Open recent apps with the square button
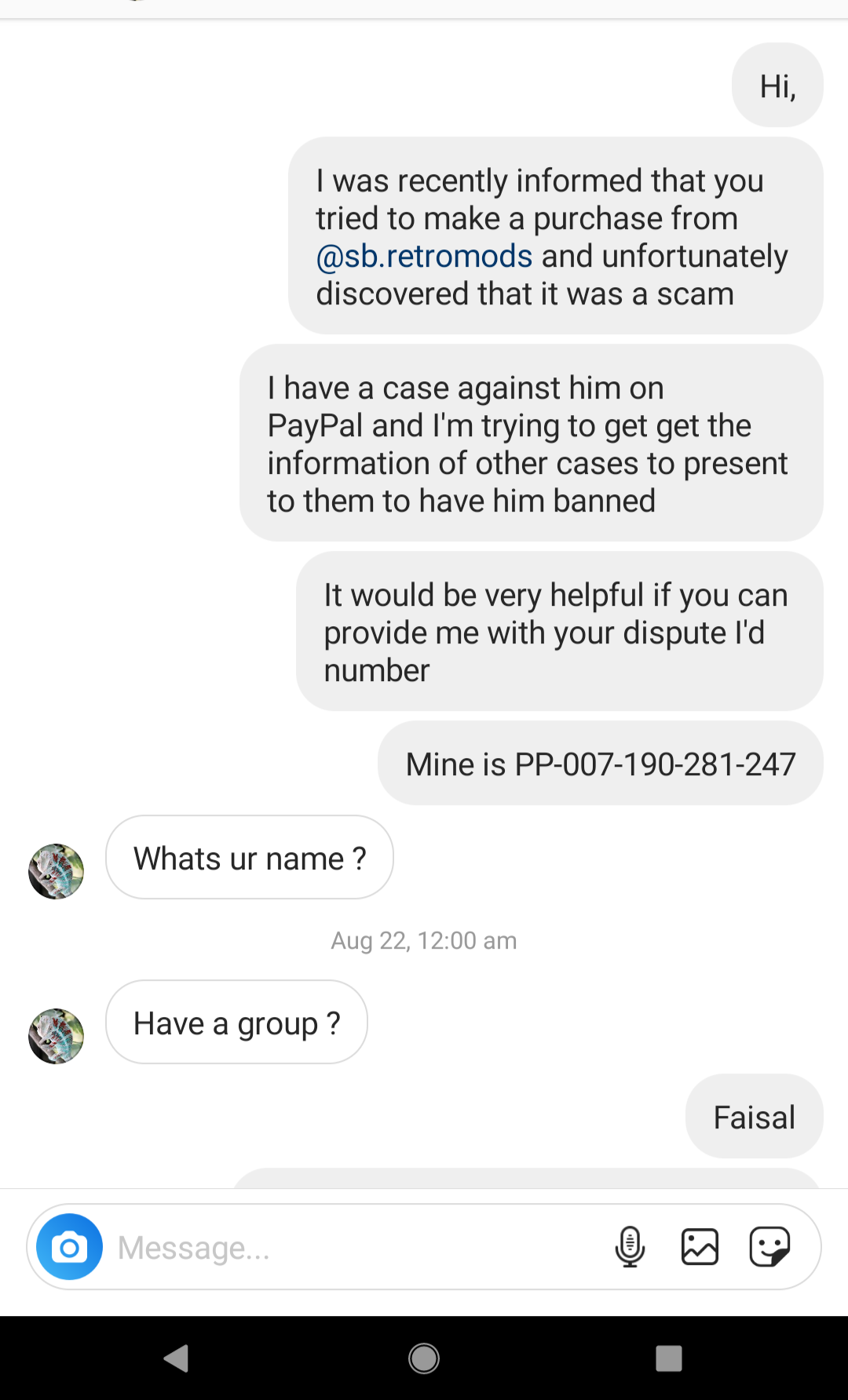Viewport: 848px width, 1400px height. pyautogui.click(x=669, y=1358)
